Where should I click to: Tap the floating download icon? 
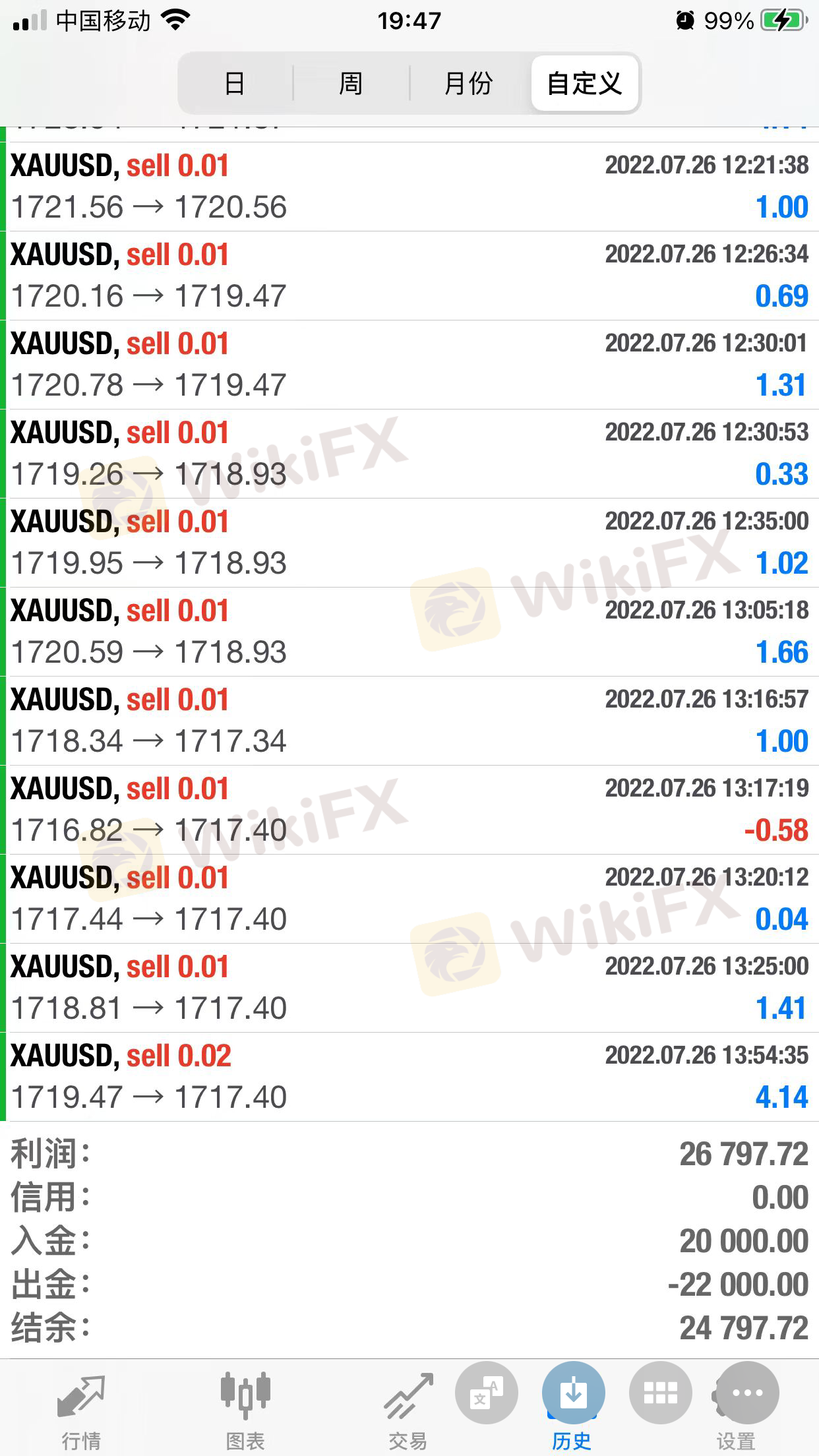(x=573, y=1393)
